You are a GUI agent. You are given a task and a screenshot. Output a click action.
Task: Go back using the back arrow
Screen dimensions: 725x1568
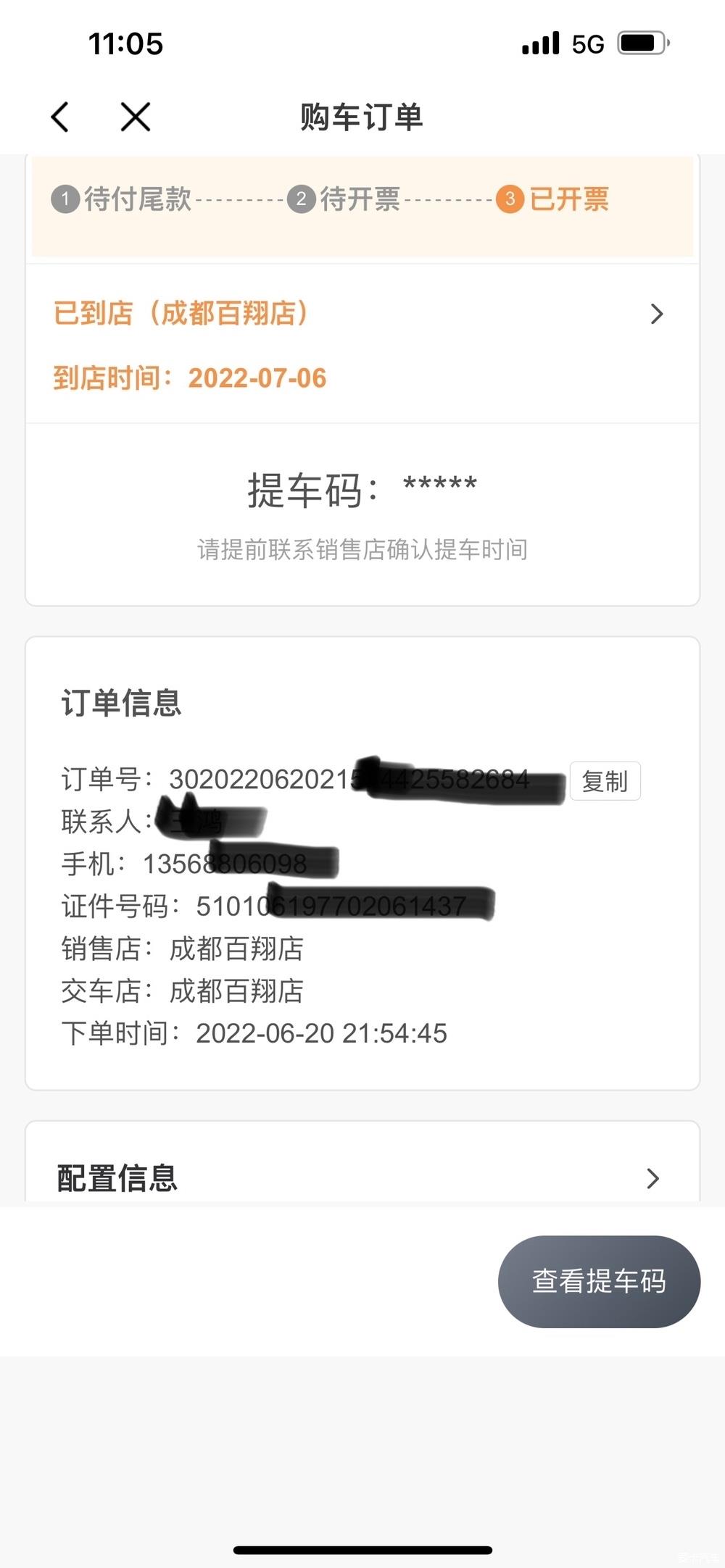[x=61, y=117]
